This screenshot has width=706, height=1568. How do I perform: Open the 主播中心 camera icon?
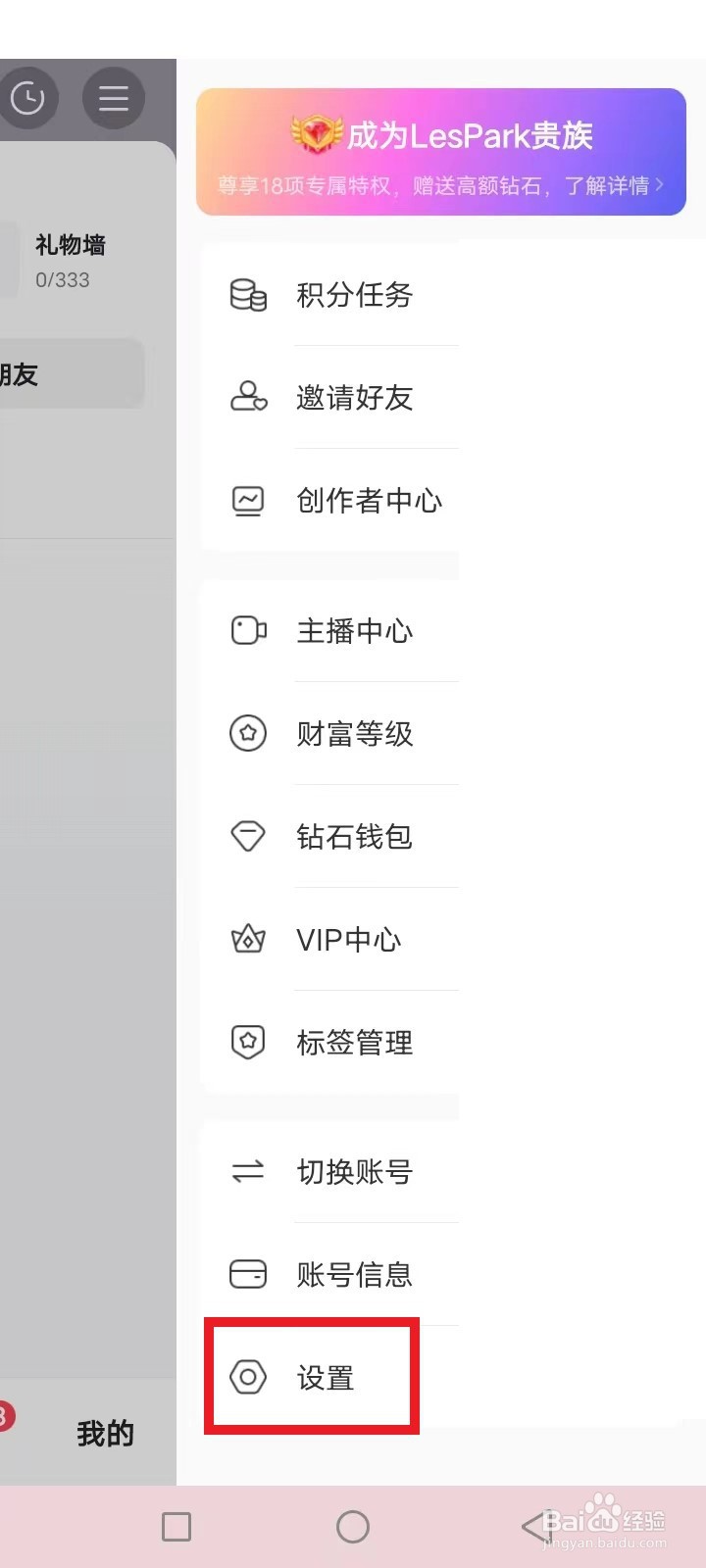point(247,632)
